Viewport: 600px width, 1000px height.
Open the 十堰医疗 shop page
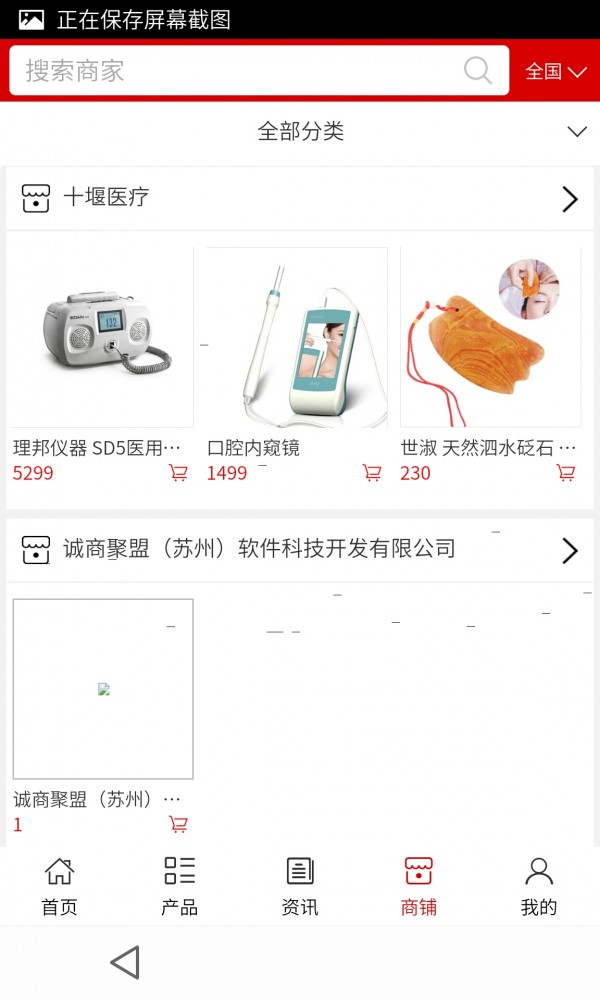click(x=300, y=198)
